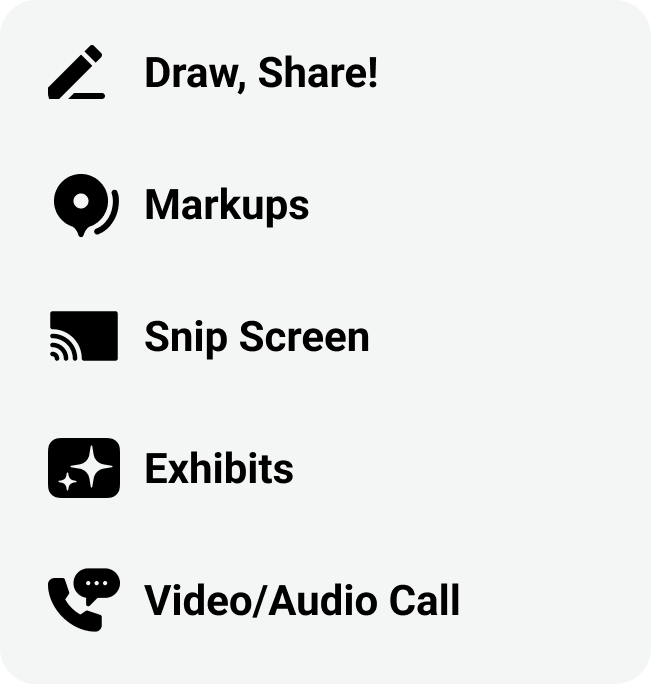The image size is (651, 684).
Task: Select Markups from the menu
Action: pyautogui.click(x=226, y=205)
